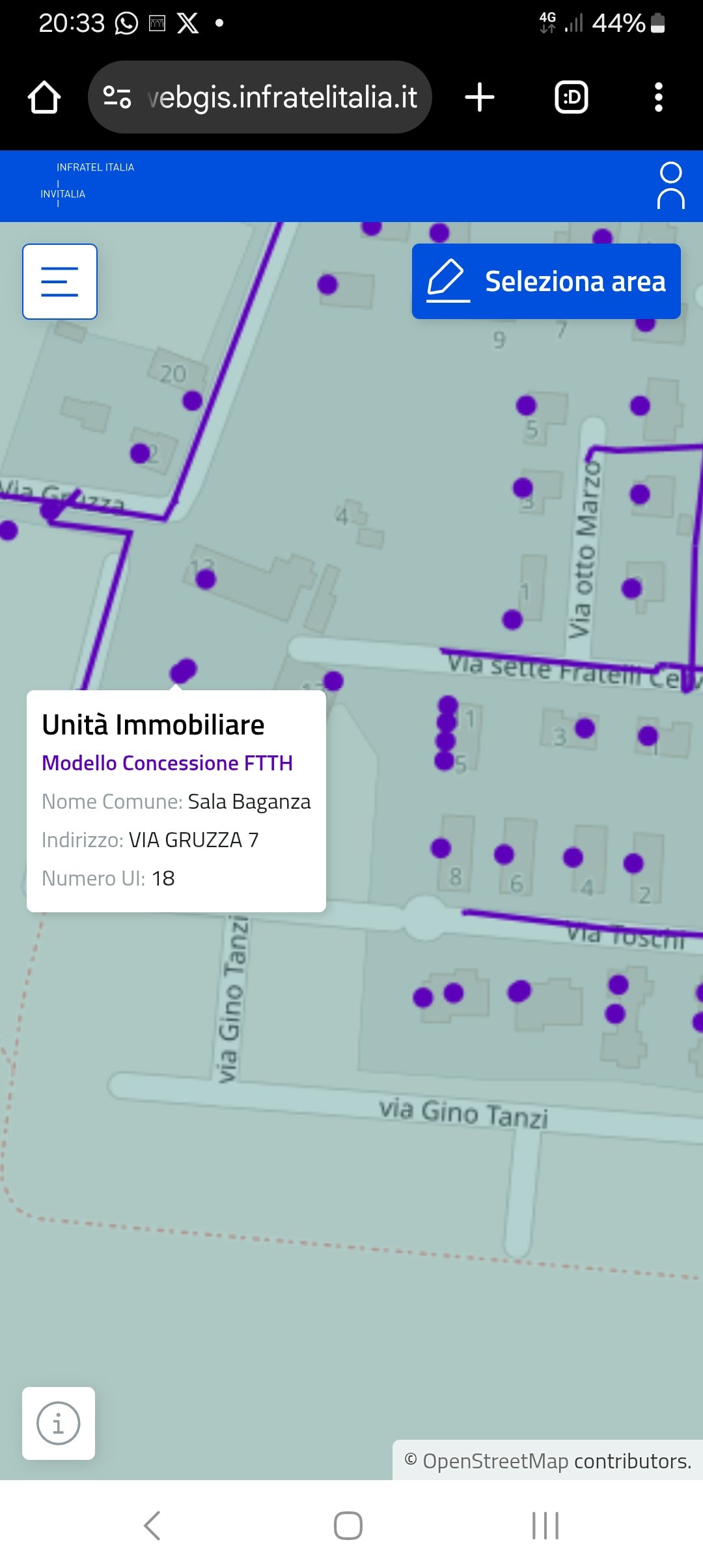Open the browser overflow menu

[x=658, y=98]
